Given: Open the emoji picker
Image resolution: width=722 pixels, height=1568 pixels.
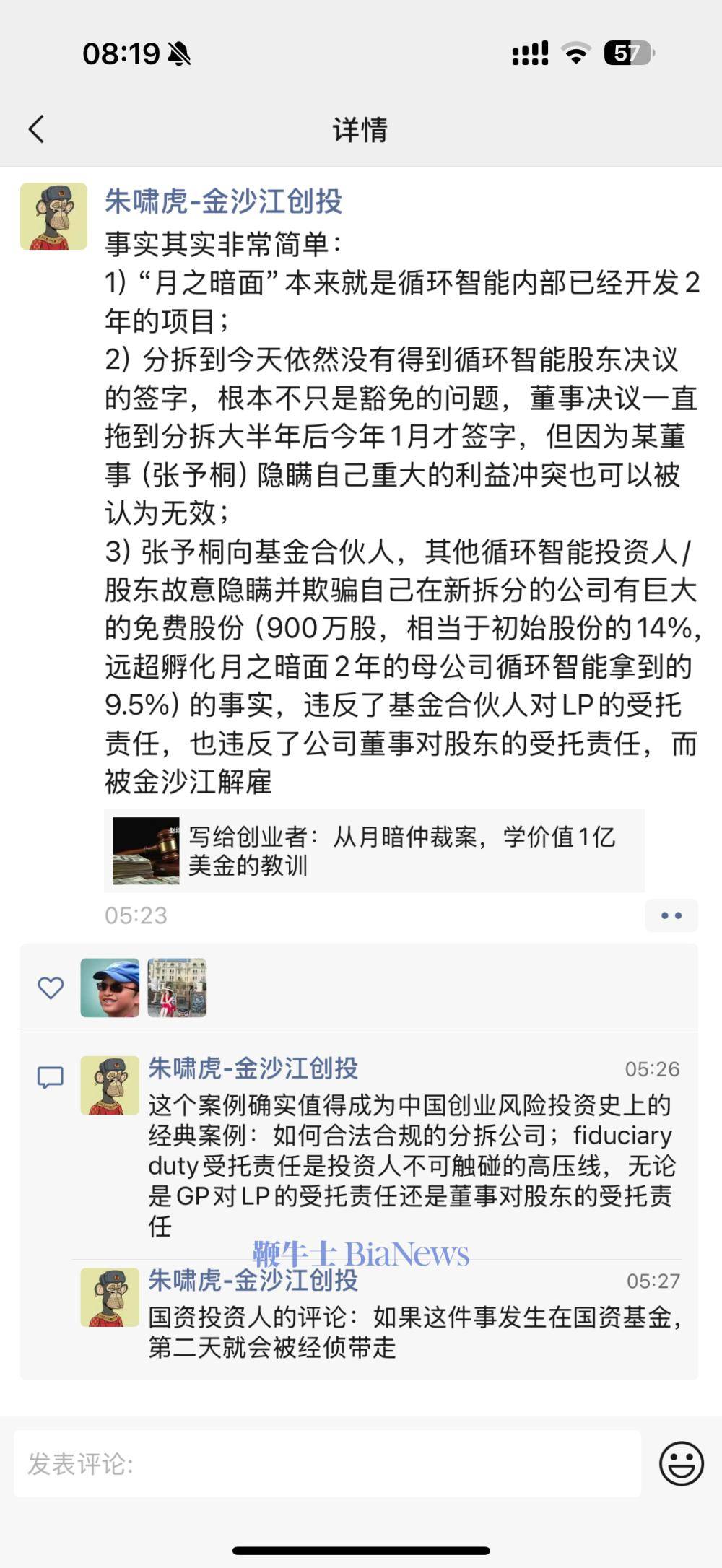Looking at the screenshot, I should (x=681, y=1464).
